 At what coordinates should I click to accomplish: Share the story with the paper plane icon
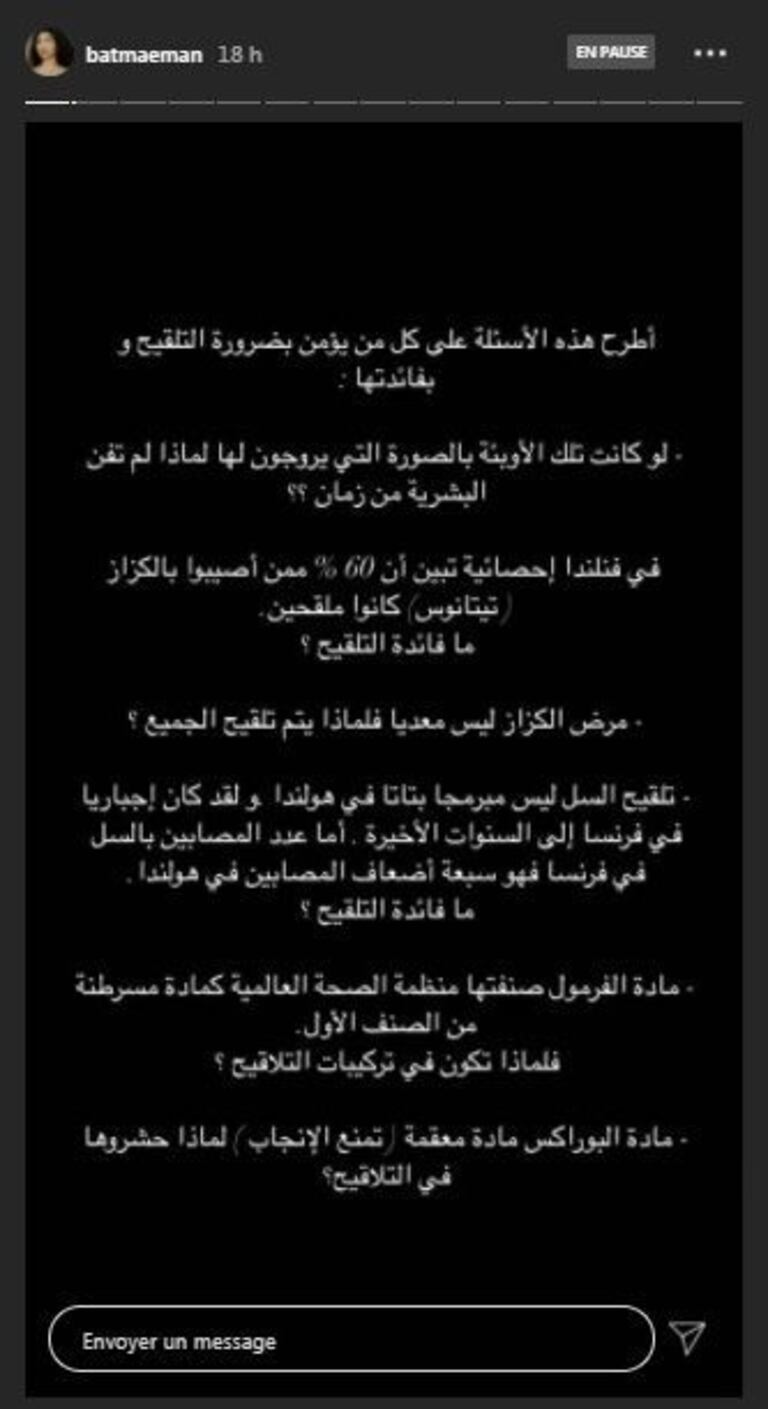click(x=687, y=1336)
